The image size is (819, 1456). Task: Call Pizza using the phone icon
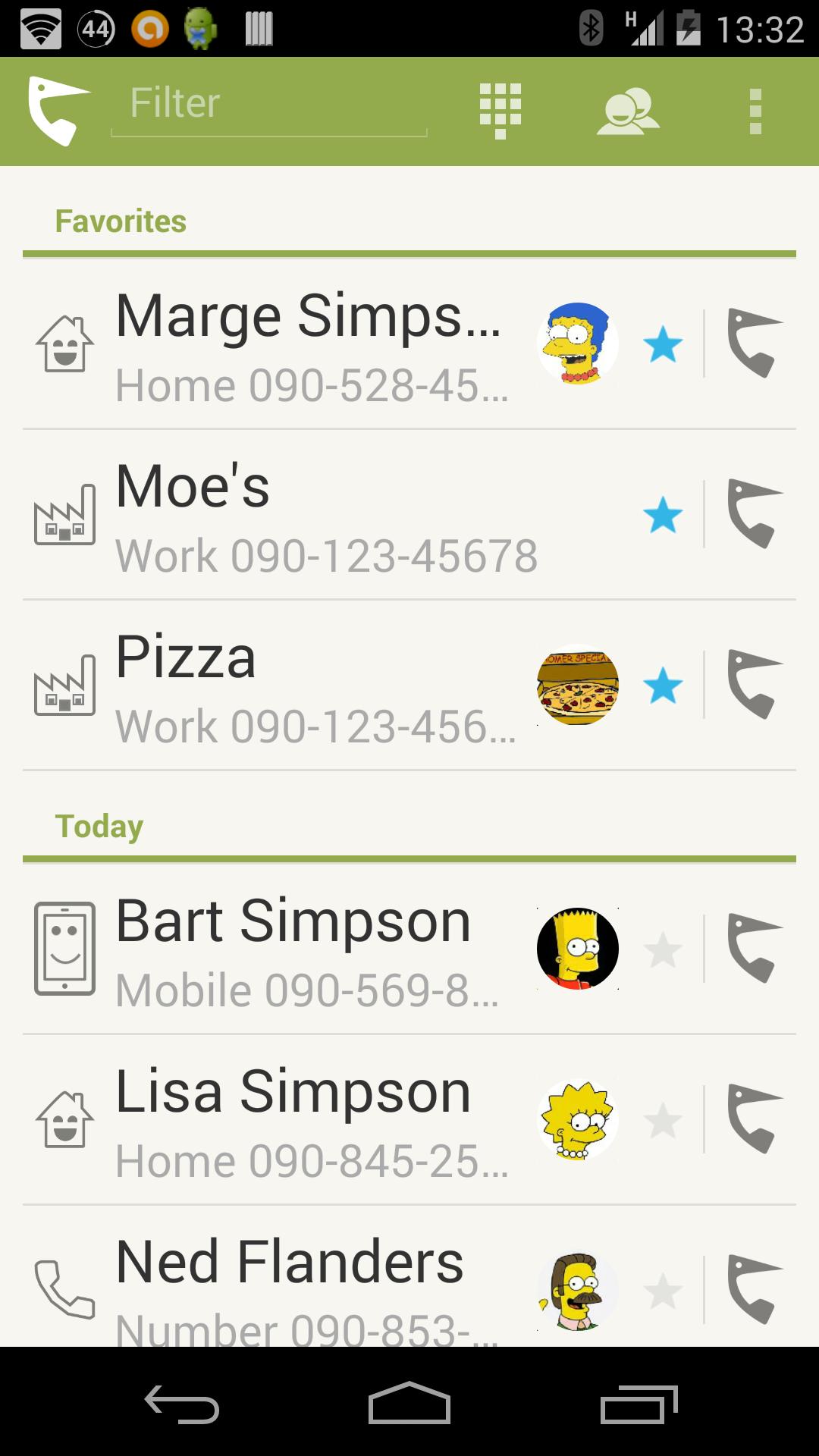pyautogui.click(x=755, y=684)
